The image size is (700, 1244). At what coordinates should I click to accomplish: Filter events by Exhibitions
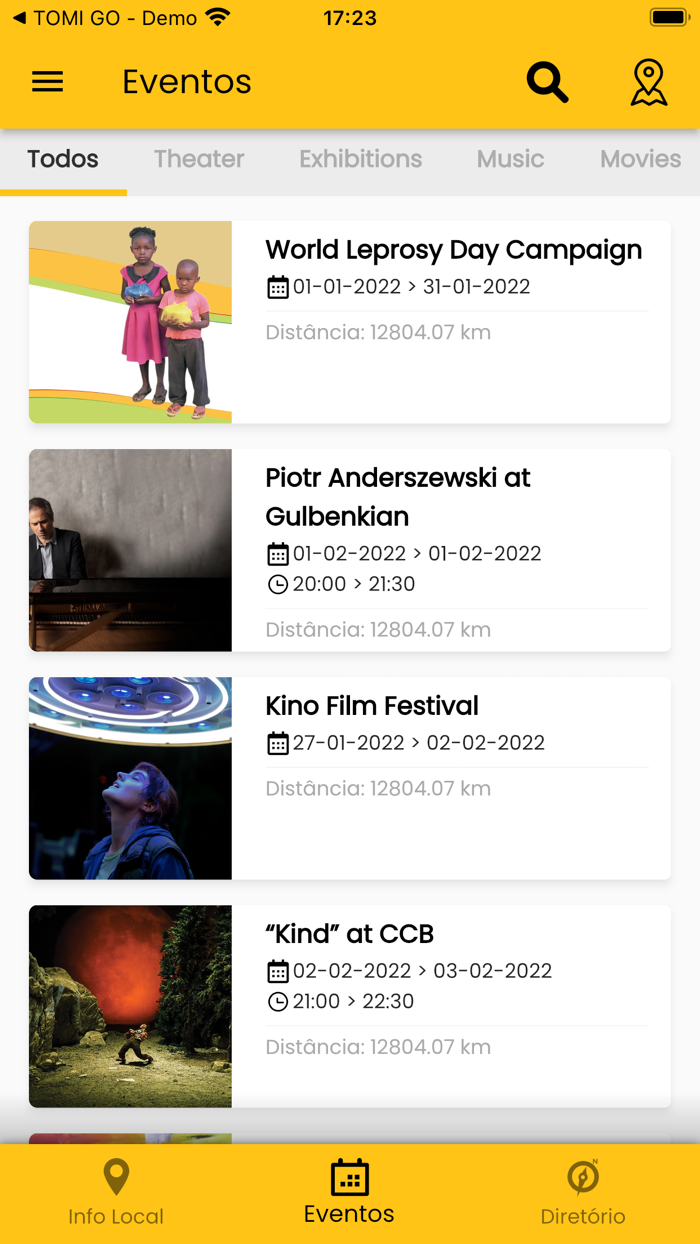pyautogui.click(x=360, y=159)
